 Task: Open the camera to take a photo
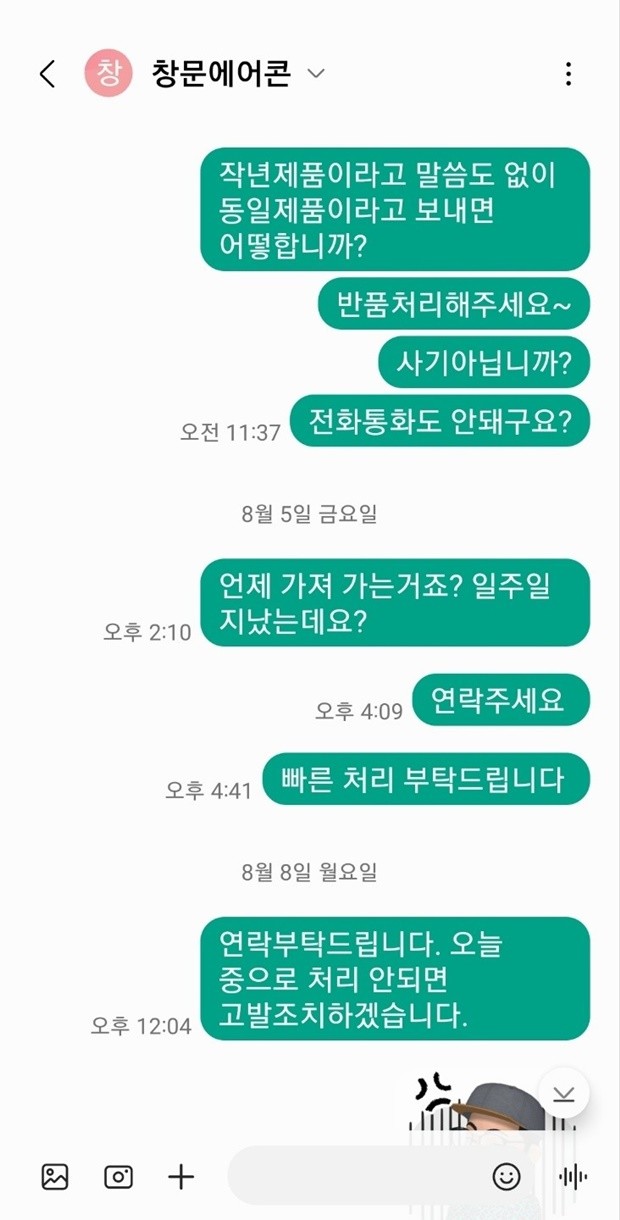(x=118, y=1177)
